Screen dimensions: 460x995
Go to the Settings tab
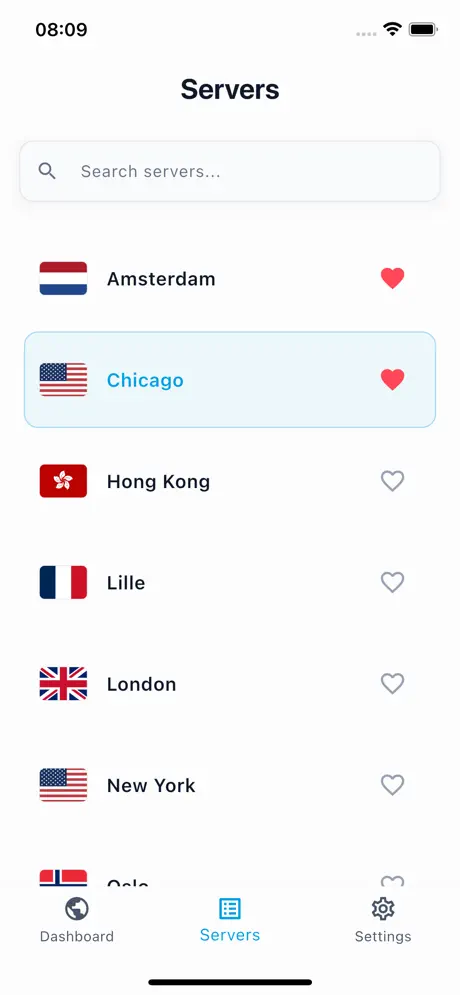pyautogui.click(x=383, y=921)
